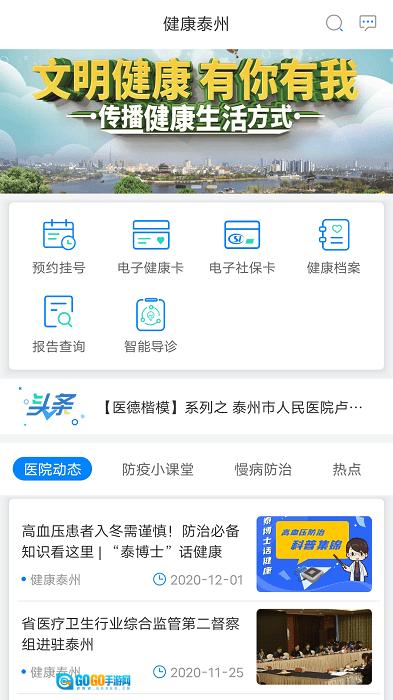
Task: Open the messages chat bubble icon
Action: [x=368, y=23]
